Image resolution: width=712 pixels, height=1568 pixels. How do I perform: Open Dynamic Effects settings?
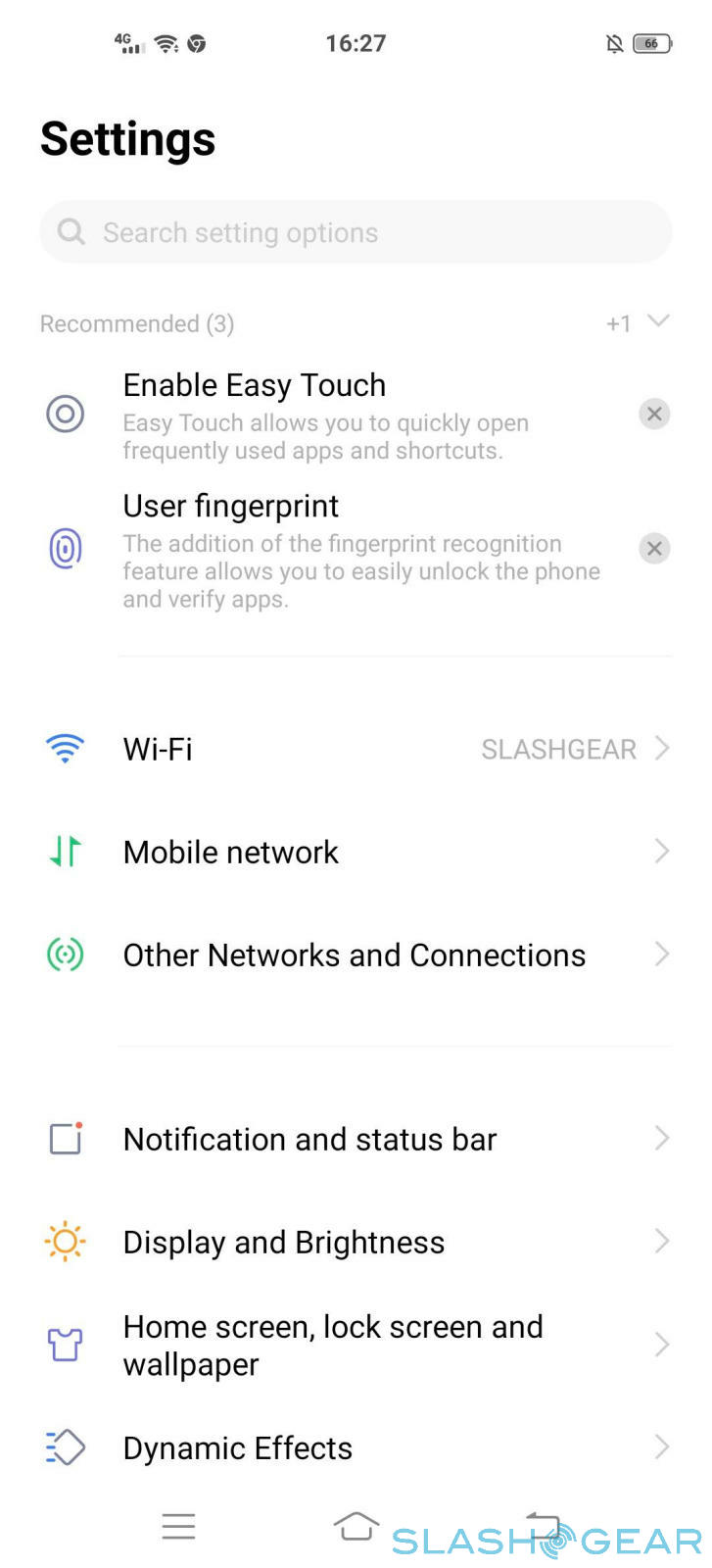tap(356, 1447)
